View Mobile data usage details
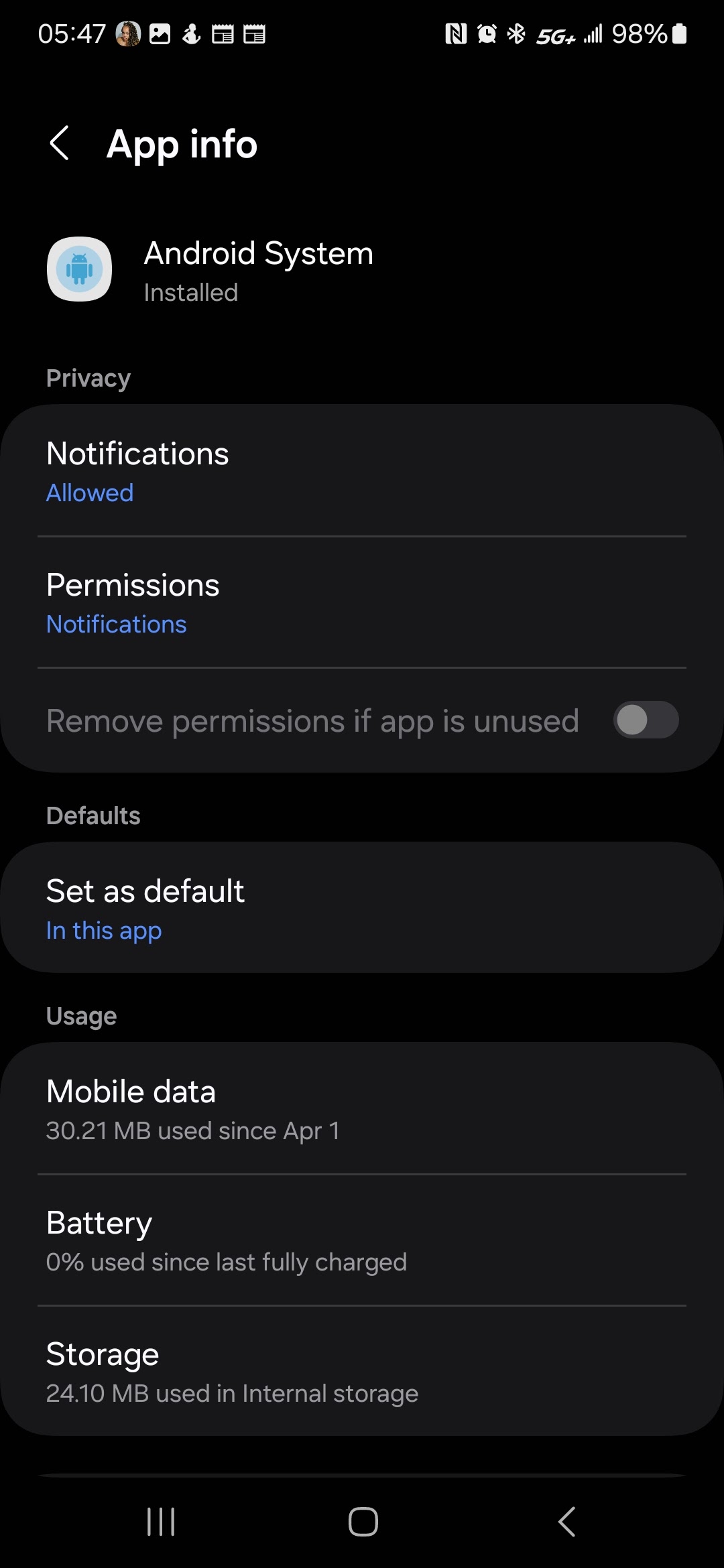This screenshot has width=724, height=1568. pyautogui.click(x=362, y=1109)
